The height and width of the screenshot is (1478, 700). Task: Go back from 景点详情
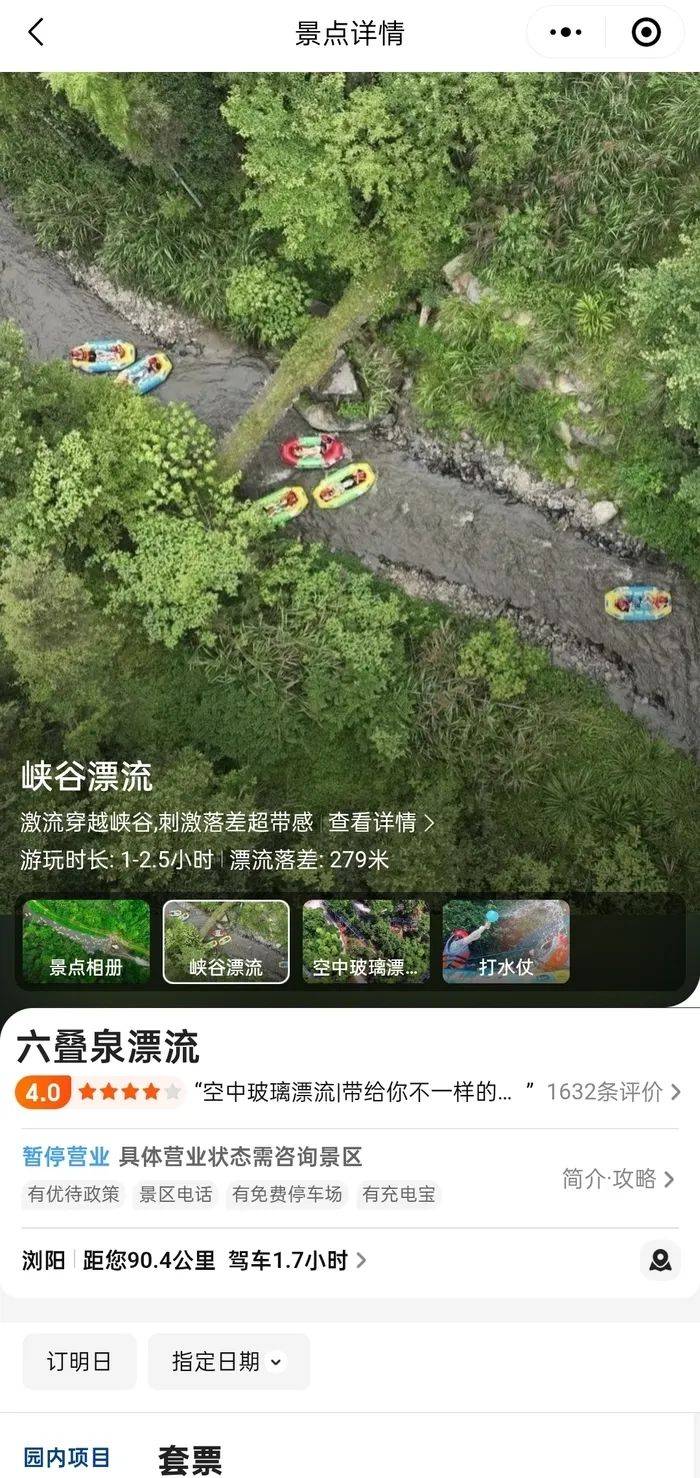36,33
